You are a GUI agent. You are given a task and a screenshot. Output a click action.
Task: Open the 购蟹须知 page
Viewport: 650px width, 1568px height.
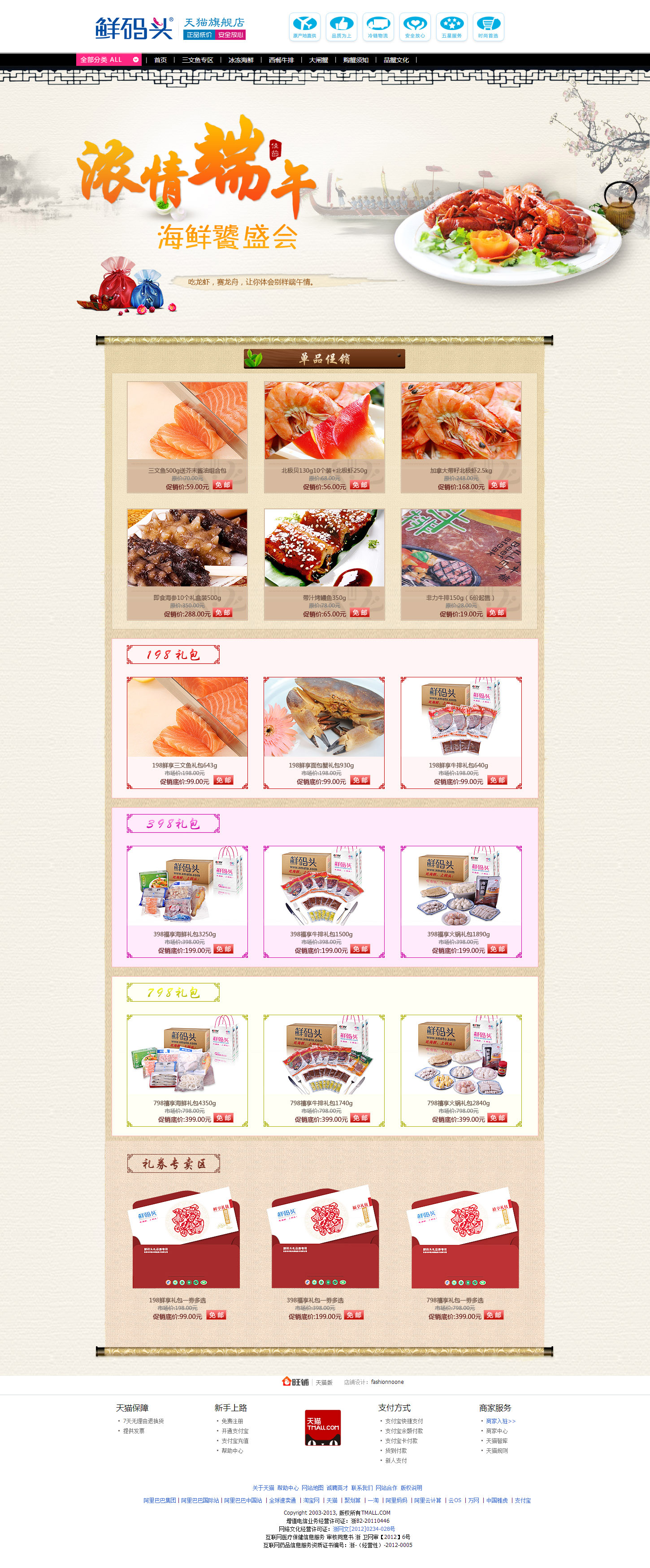point(355,60)
